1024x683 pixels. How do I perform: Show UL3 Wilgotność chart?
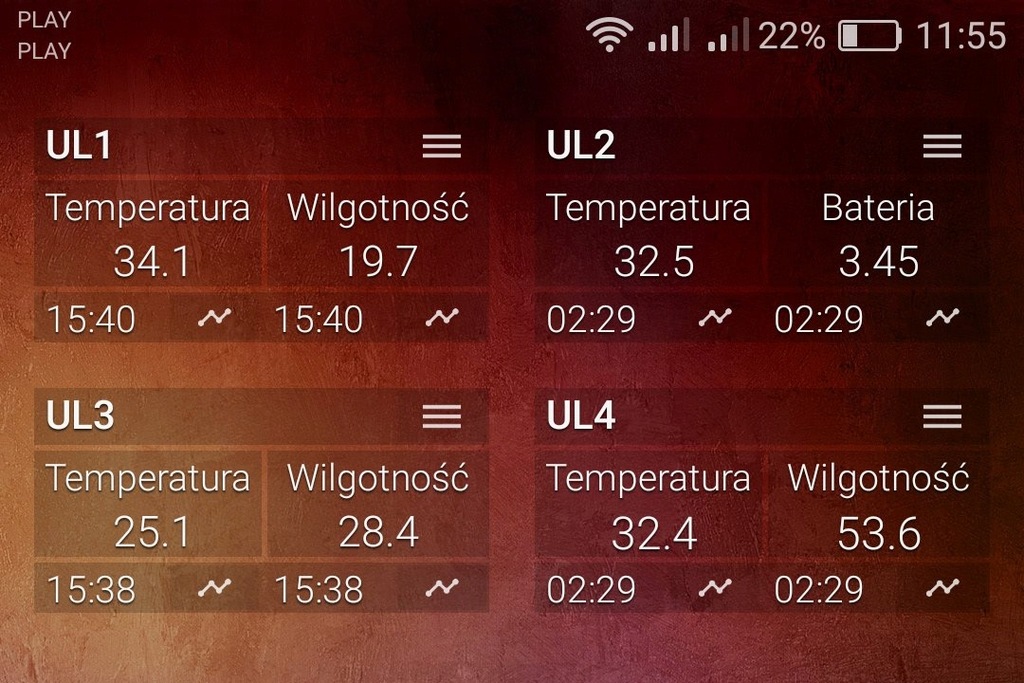[x=441, y=588]
